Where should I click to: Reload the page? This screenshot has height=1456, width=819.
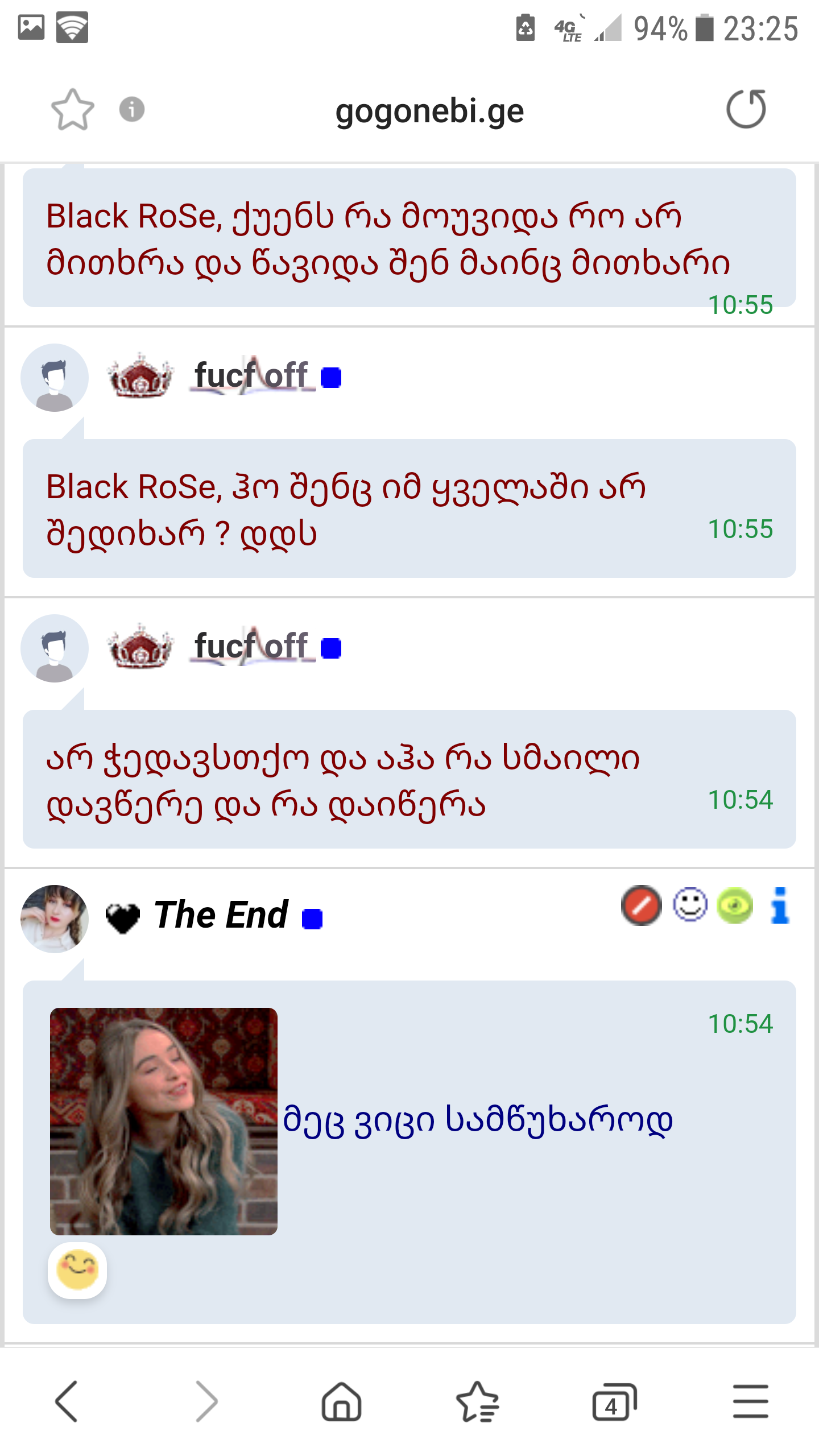(x=746, y=109)
